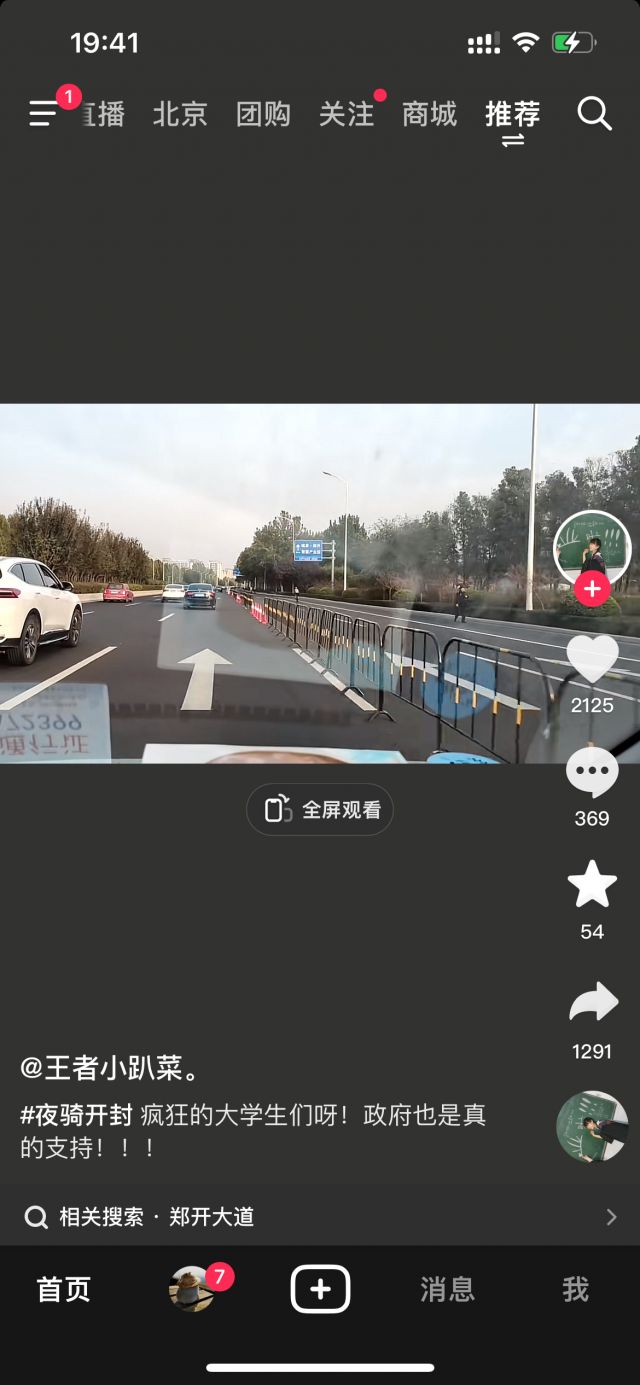Follow the author with the red plus
Image resolution: width=640 pixels, height=1385 pixels.
[x=592, y=589]
